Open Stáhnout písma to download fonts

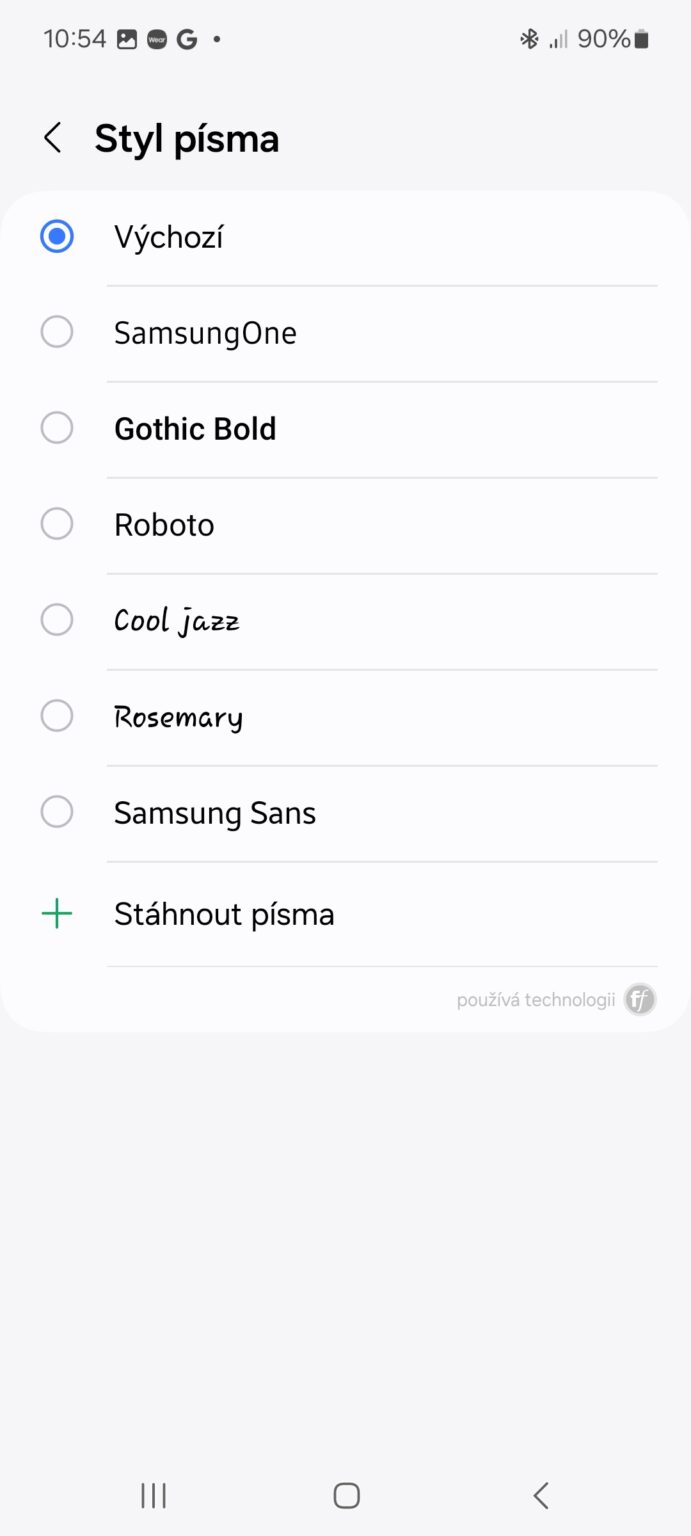tap(223, 914)
